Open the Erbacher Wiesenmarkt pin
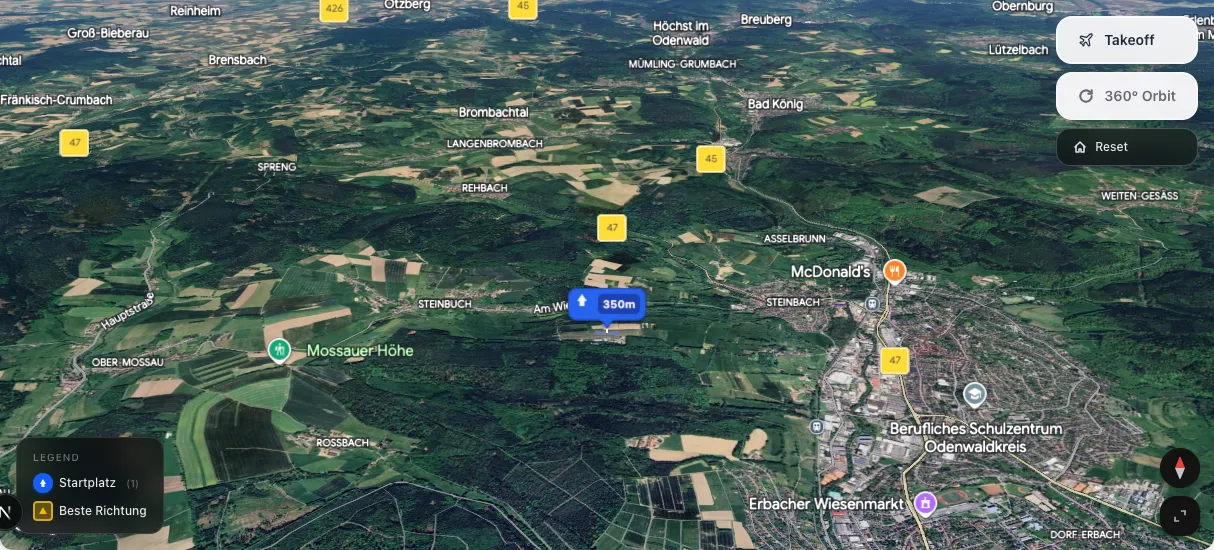This screenshot has height=550, width=1214. [x=926, y=503]
